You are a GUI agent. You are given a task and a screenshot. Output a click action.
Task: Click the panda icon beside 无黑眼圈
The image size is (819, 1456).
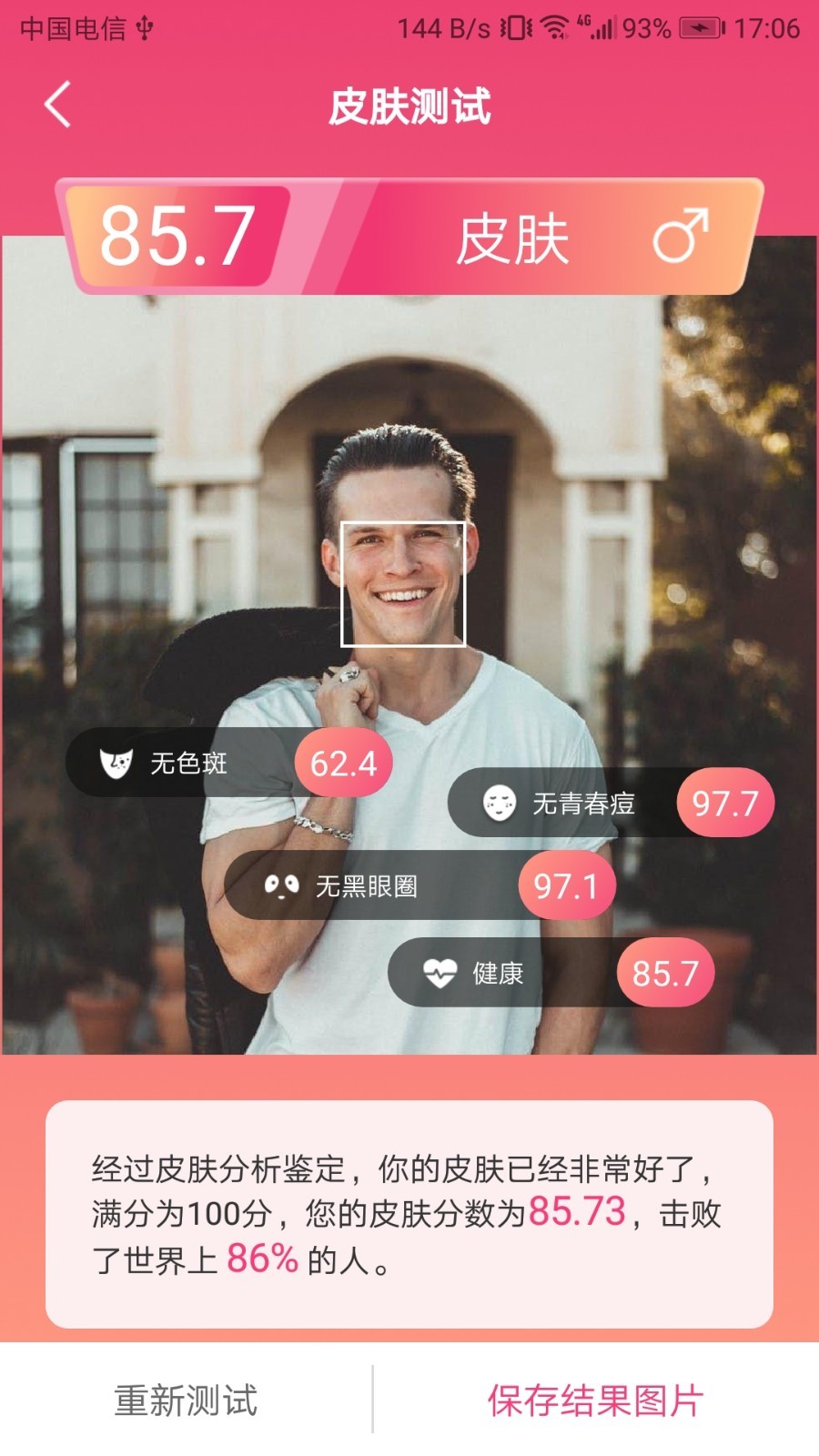pos(282,885)
